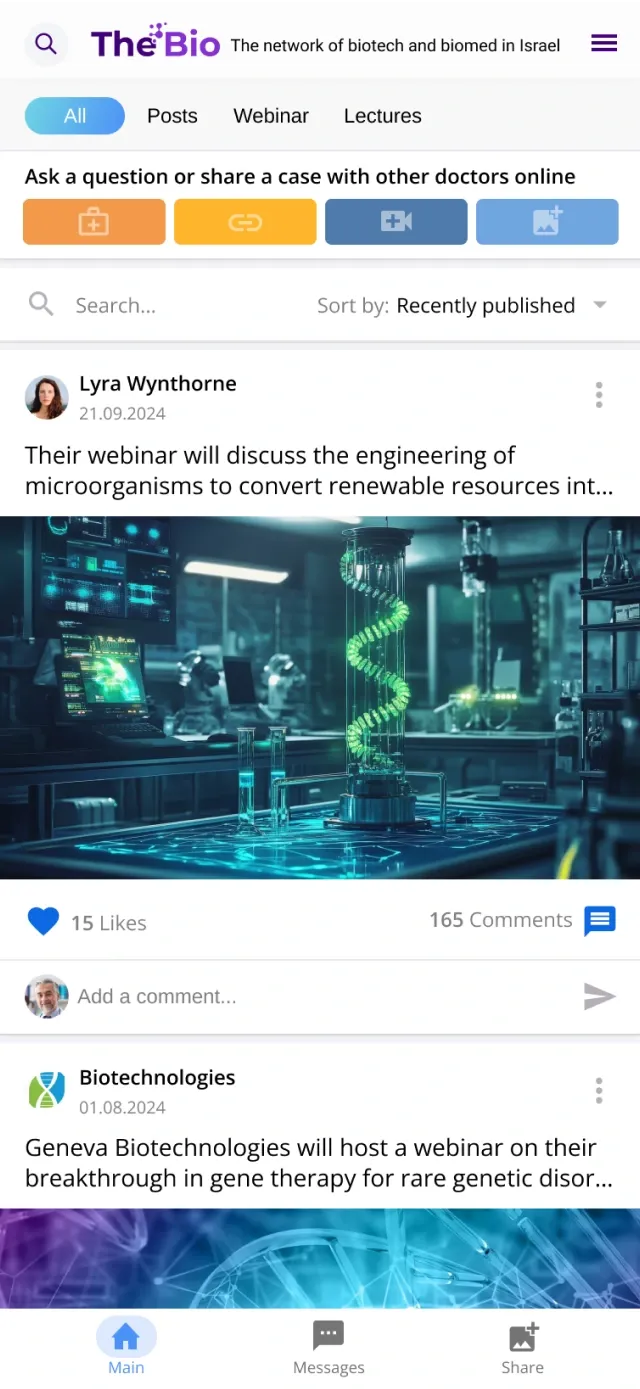Go to the Messages tab

coord(328,1347)
